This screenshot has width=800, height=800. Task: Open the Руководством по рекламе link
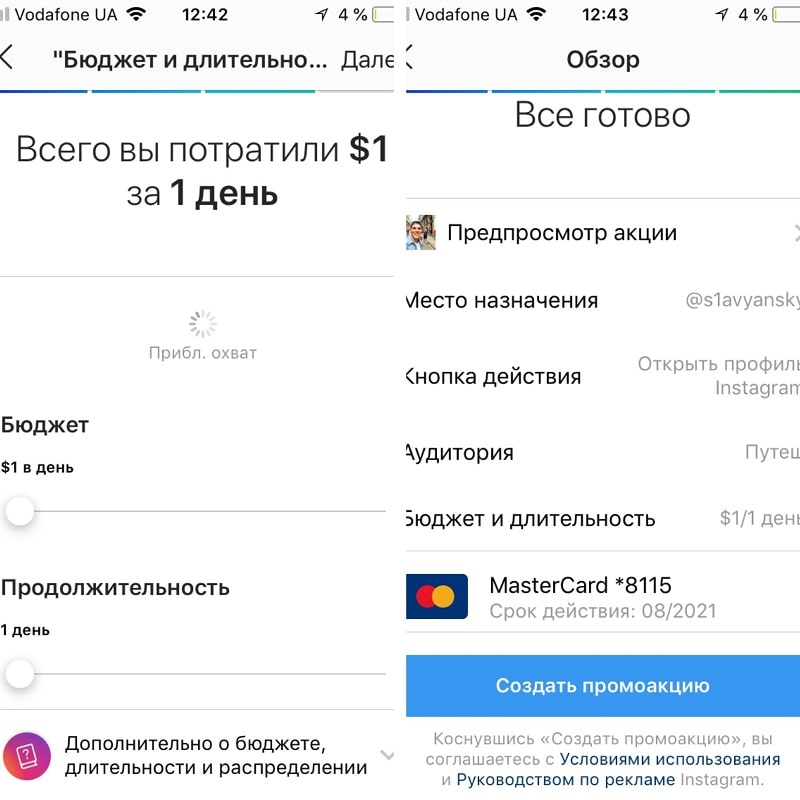coord(566,780)
